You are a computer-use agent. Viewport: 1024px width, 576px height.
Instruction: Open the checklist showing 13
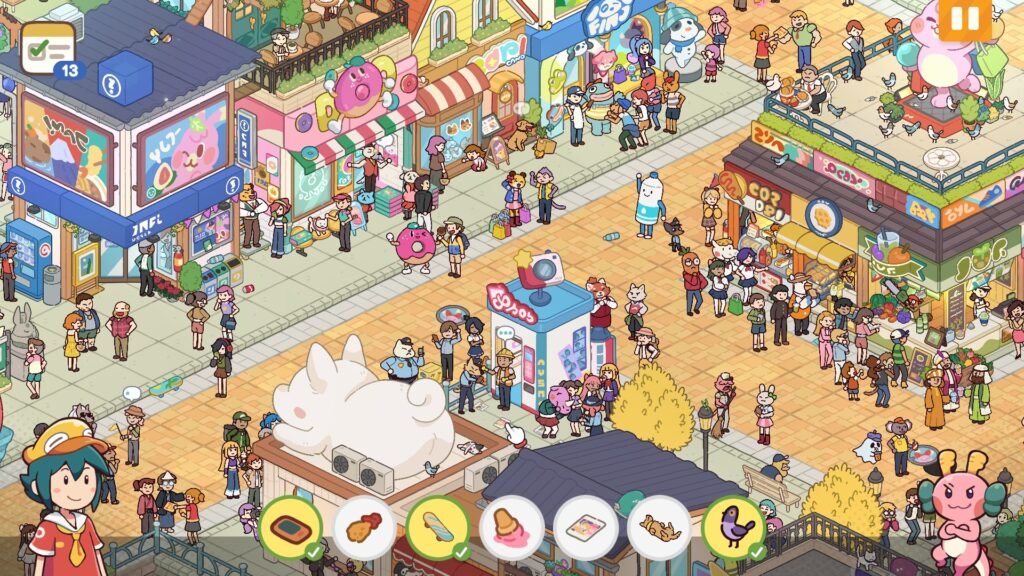pos(50,48)
